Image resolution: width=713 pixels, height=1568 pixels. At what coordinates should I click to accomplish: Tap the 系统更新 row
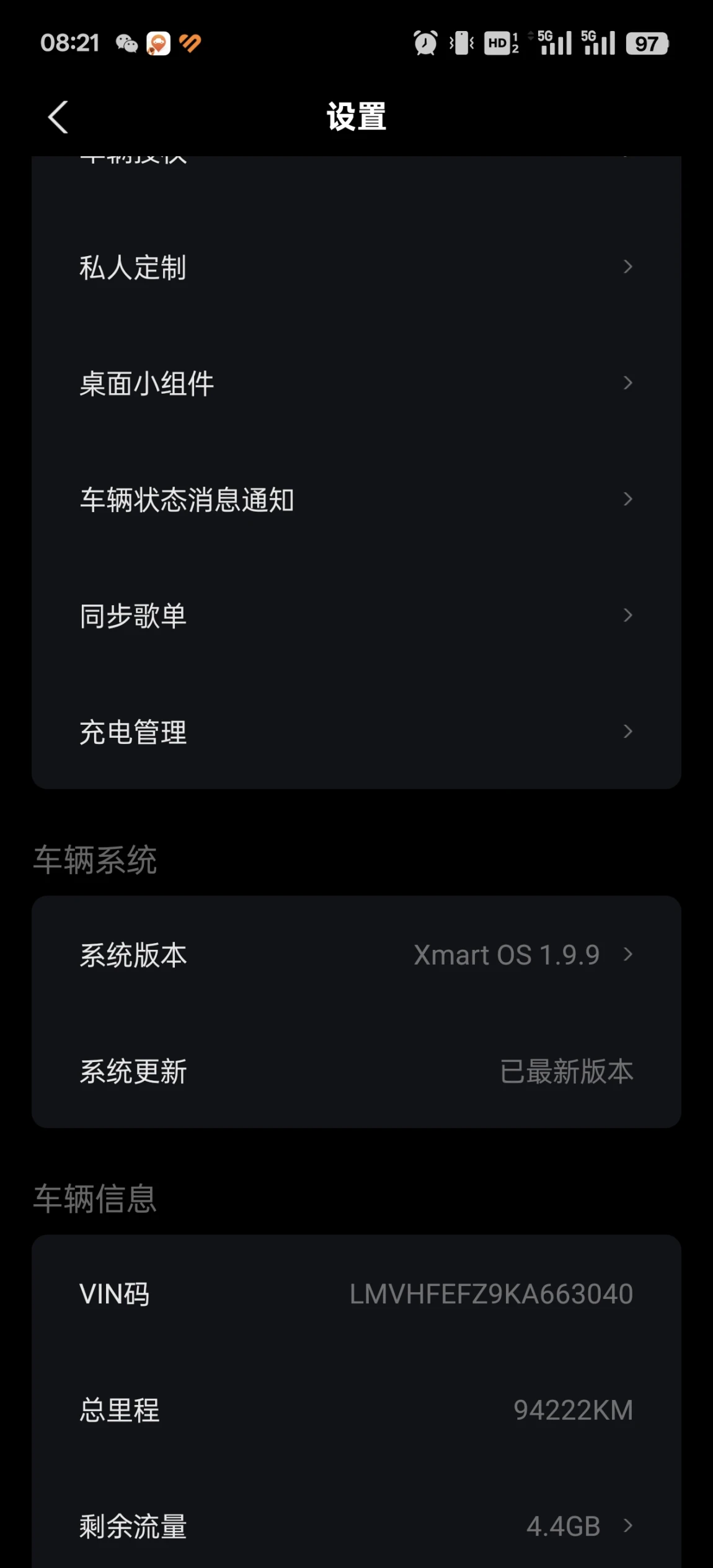tap(356, 1071)
